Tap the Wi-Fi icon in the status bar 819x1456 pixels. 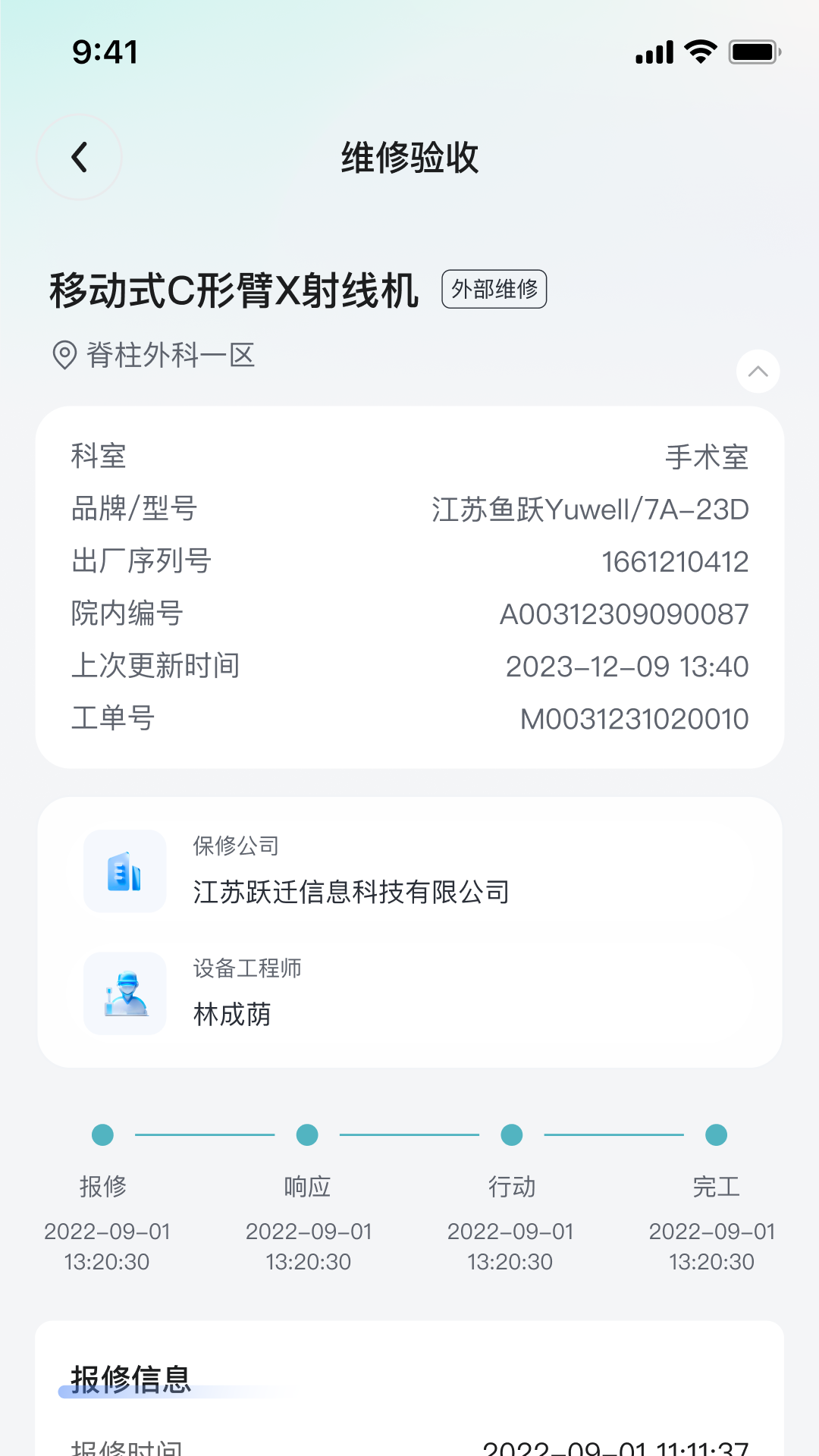click(698, 51)
